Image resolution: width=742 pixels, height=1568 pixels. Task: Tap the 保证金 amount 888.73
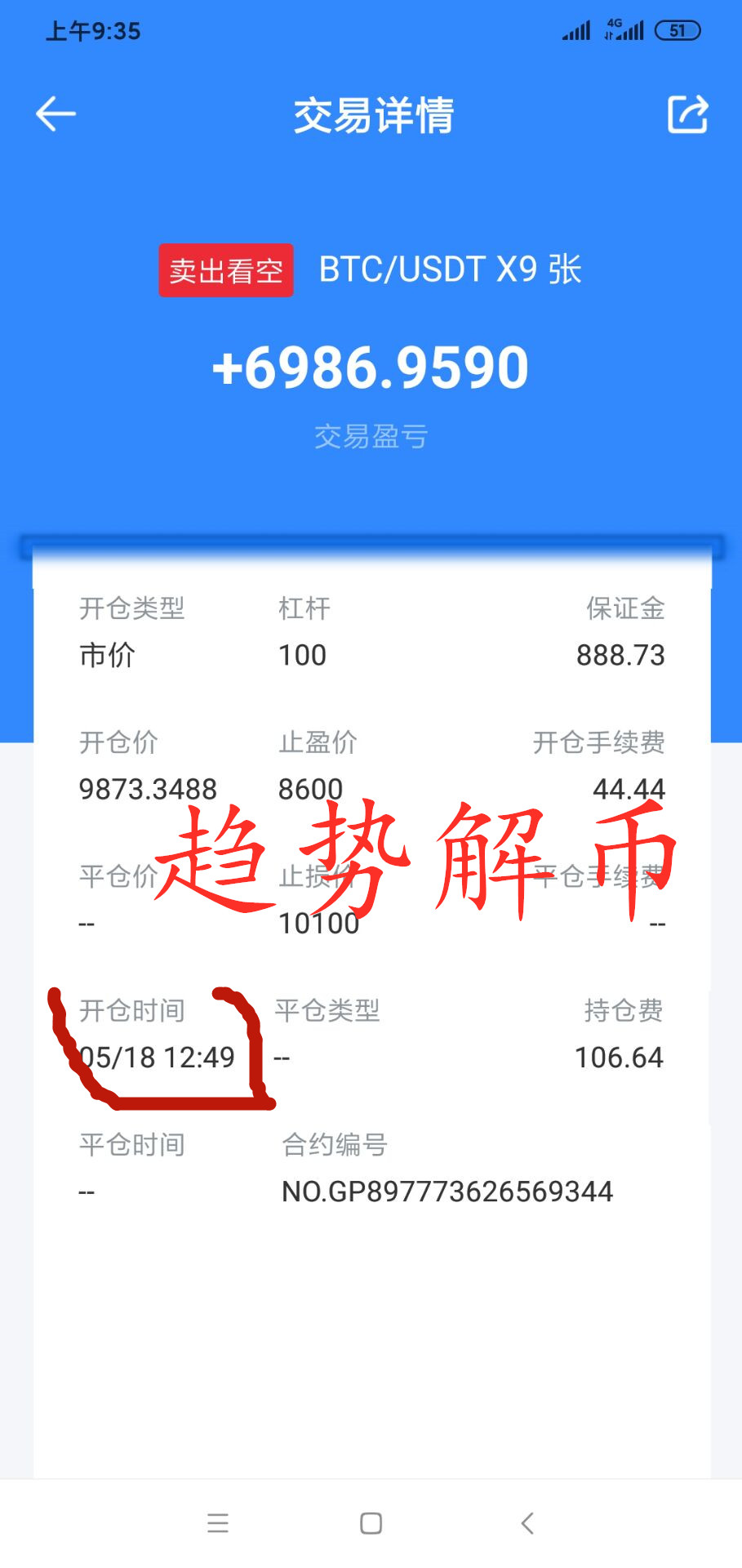[621, 654]
